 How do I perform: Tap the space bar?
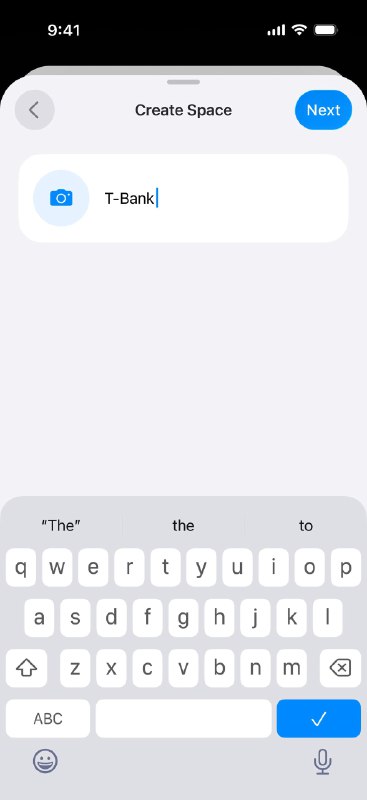tap(183, 718)
